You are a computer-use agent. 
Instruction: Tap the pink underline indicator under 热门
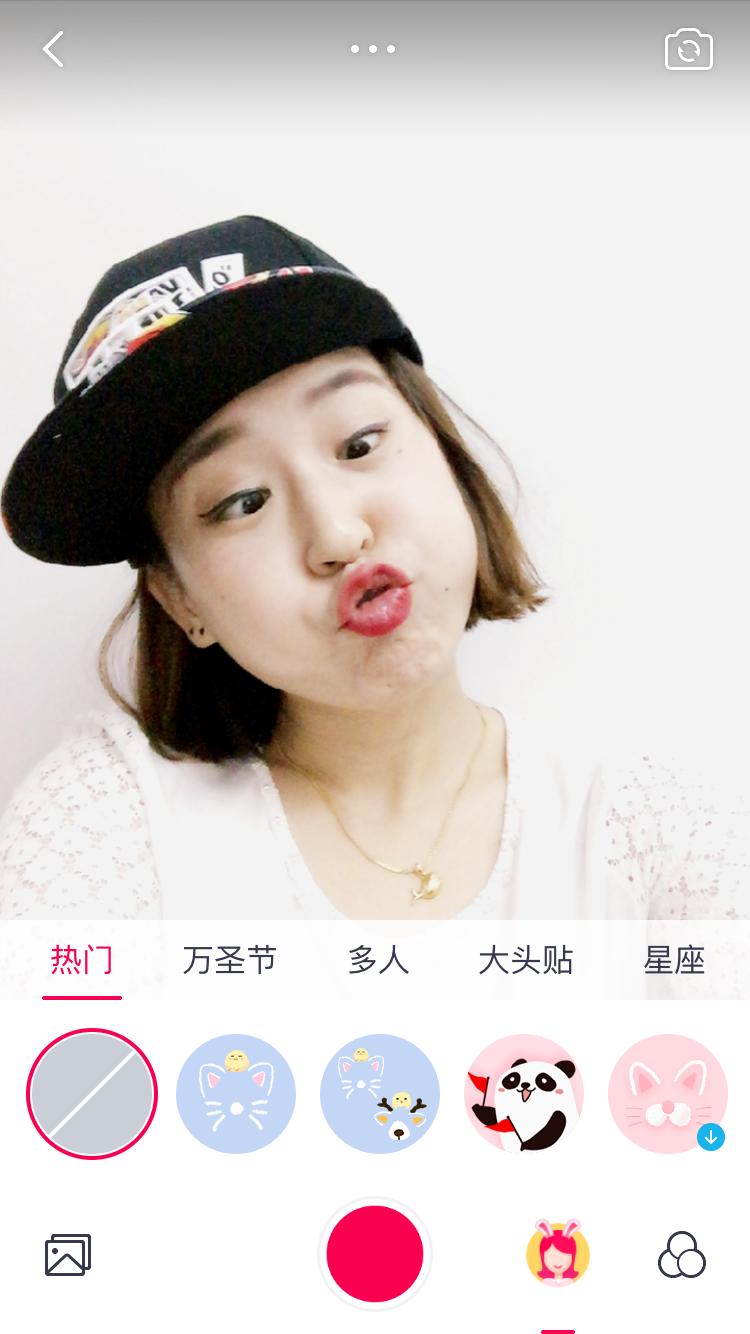tap(82, 997)
